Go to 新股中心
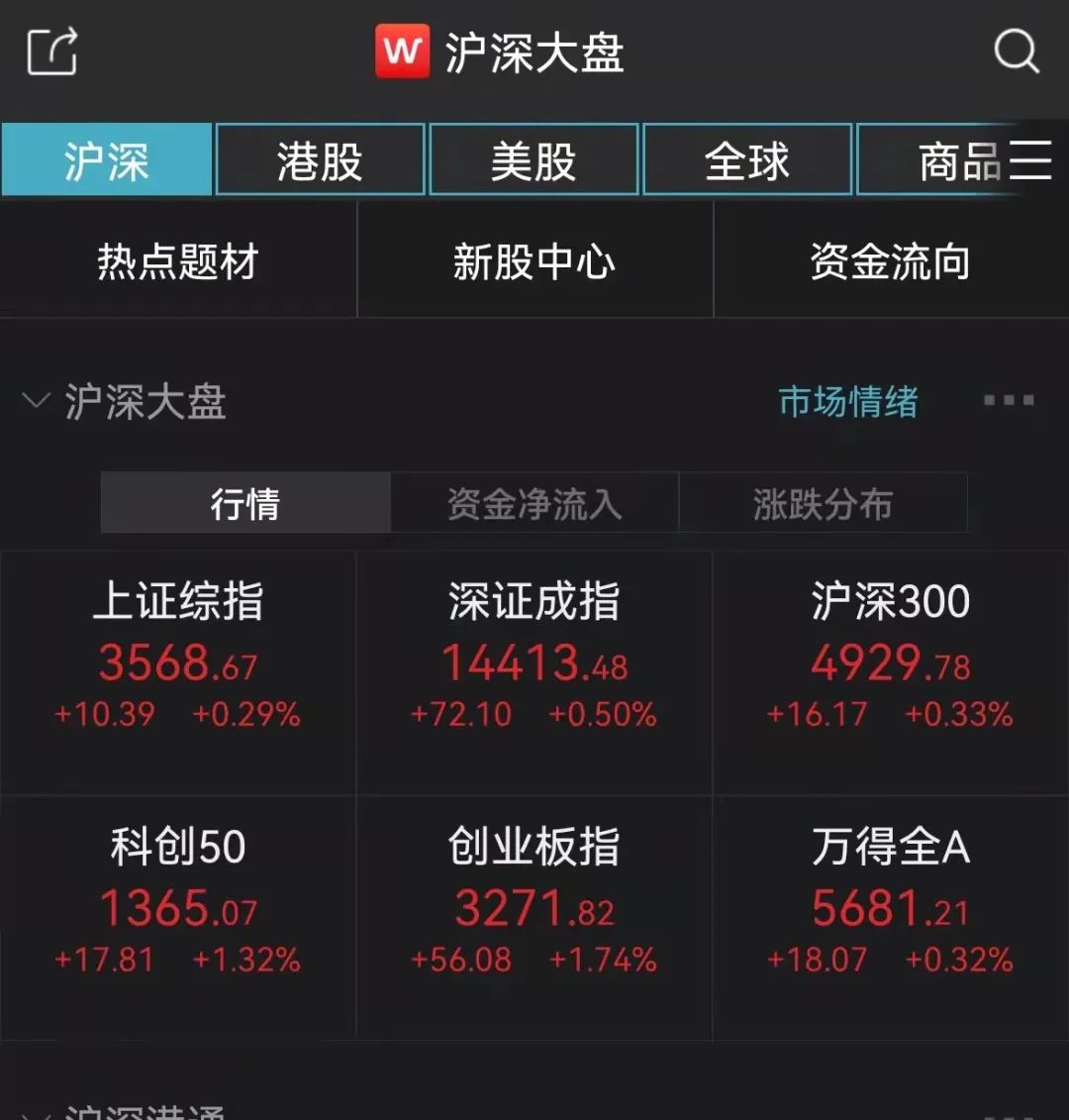1069x1120 pixels. click(x=534, y=262)
